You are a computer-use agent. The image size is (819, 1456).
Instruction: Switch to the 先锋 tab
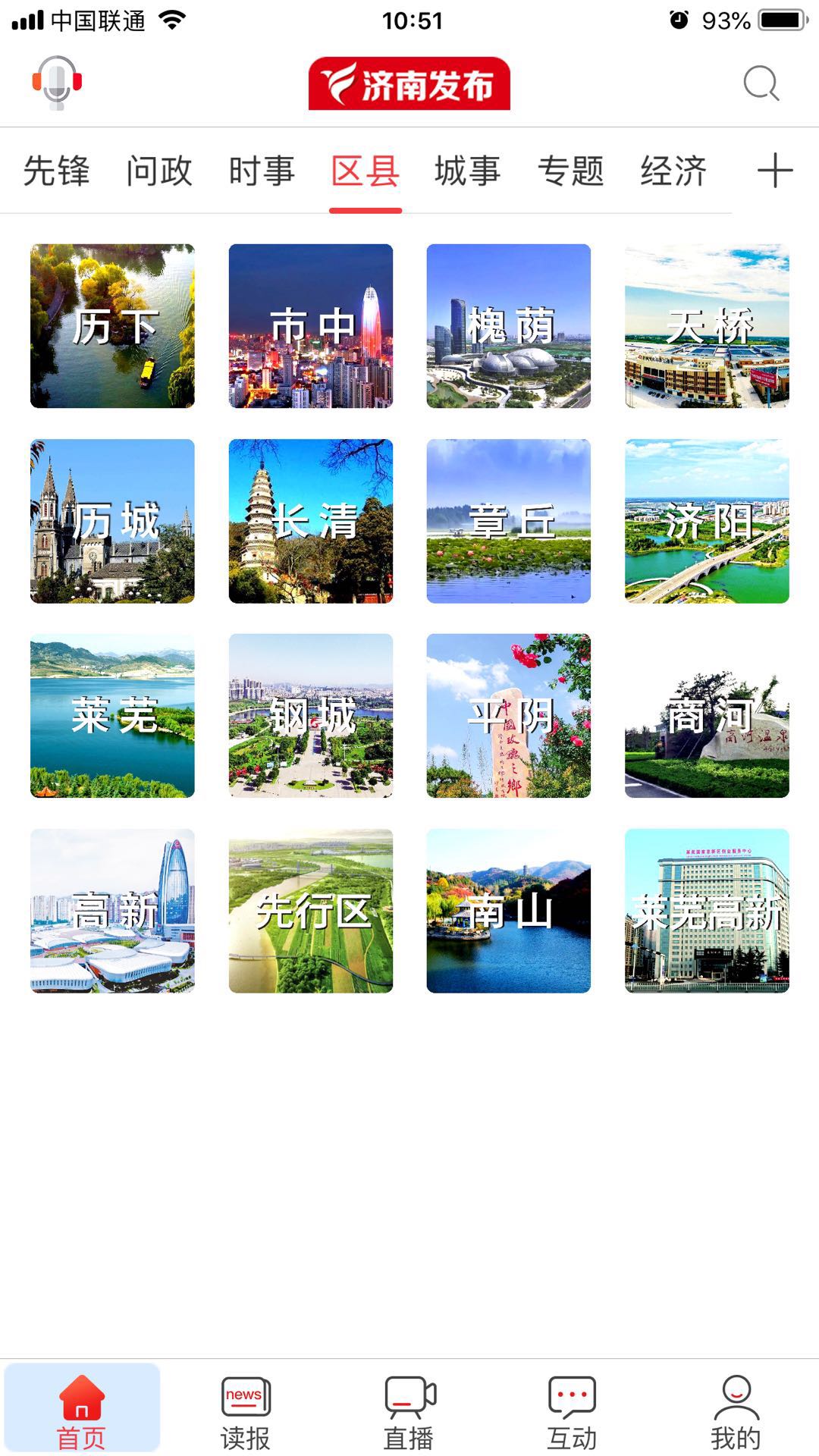coord(57,171)
